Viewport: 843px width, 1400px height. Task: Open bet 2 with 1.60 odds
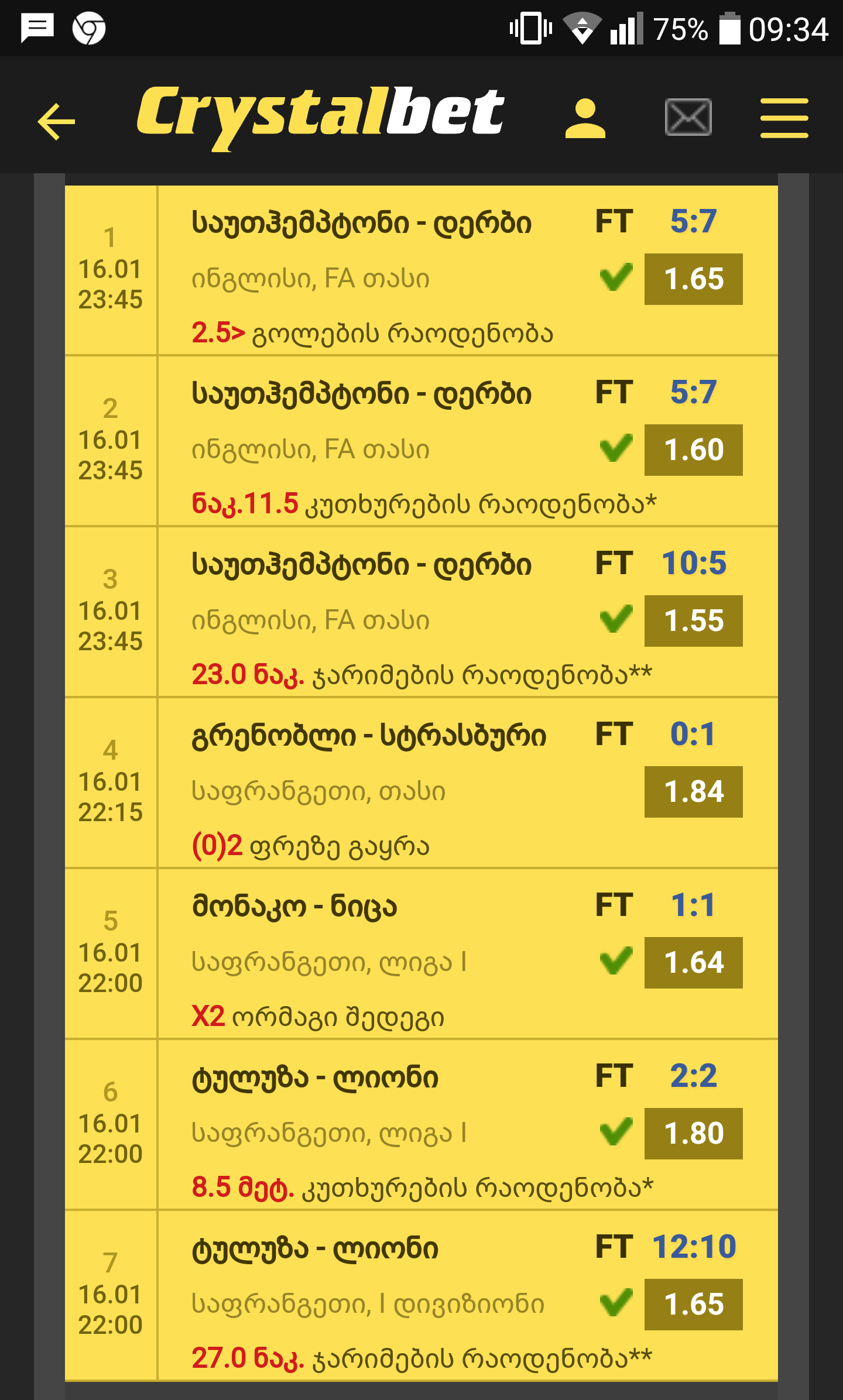click(421, 442)
